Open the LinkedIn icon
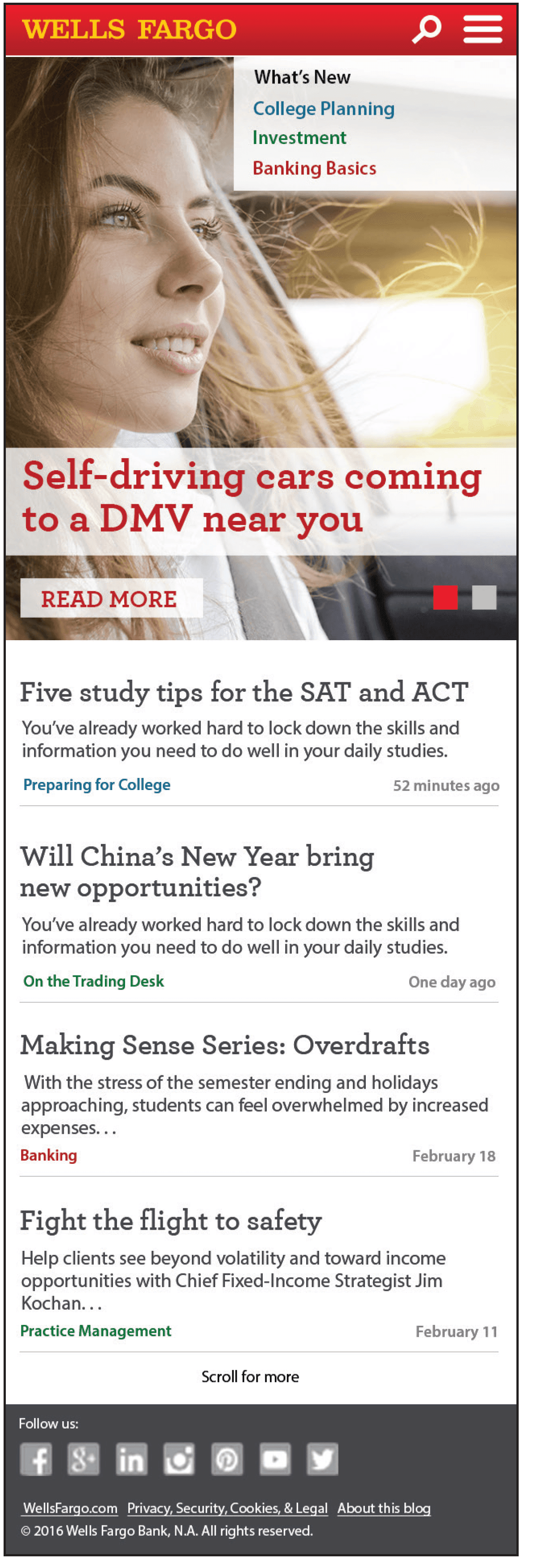533x1568 pixels. pos(131,1459)
